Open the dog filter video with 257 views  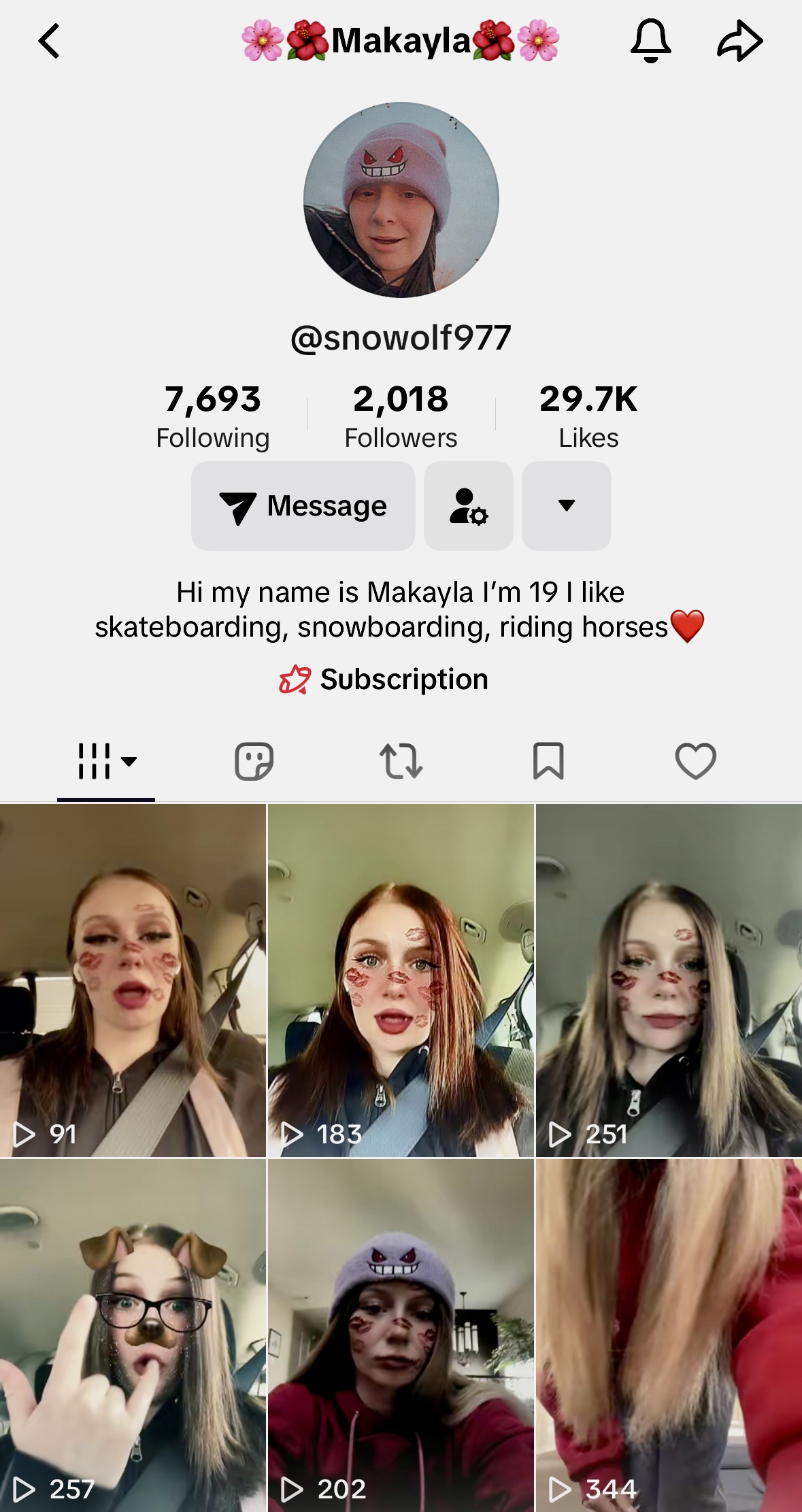point(133,1335)
